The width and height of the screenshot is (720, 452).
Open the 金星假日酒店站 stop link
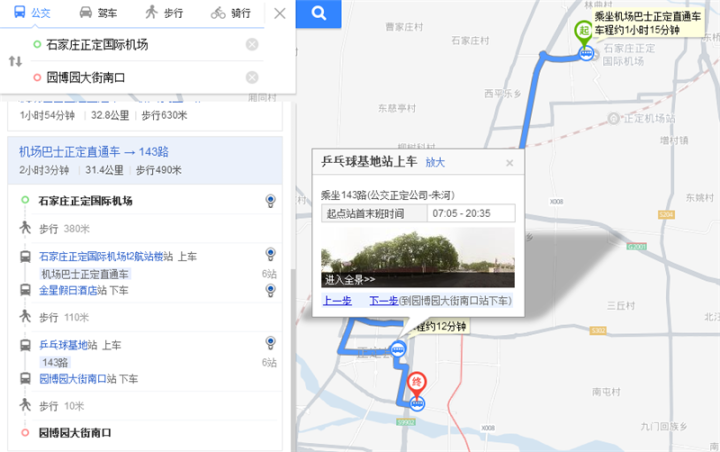[69, 290]
